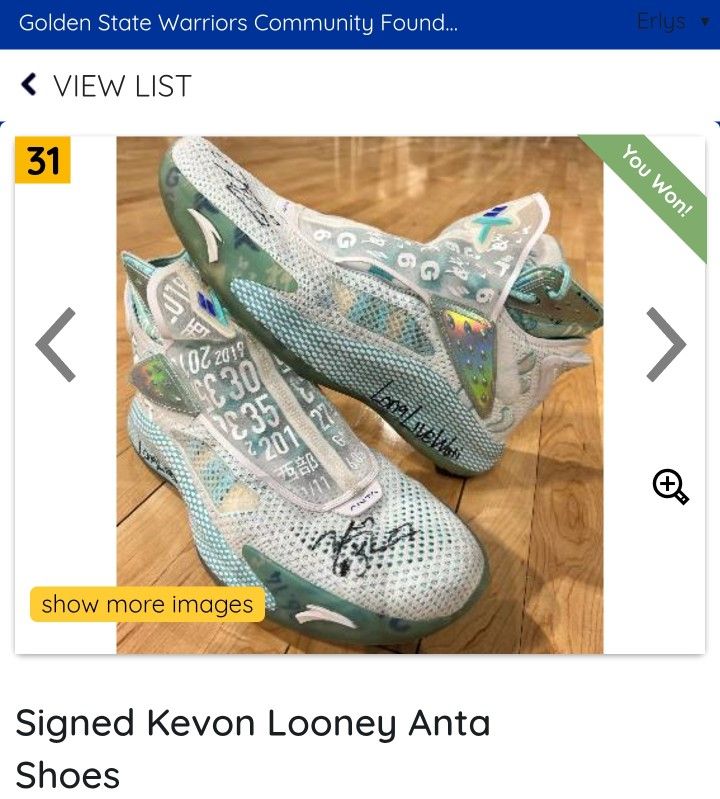
Task: Select the item number 31 badge
Action: (41, 160)
